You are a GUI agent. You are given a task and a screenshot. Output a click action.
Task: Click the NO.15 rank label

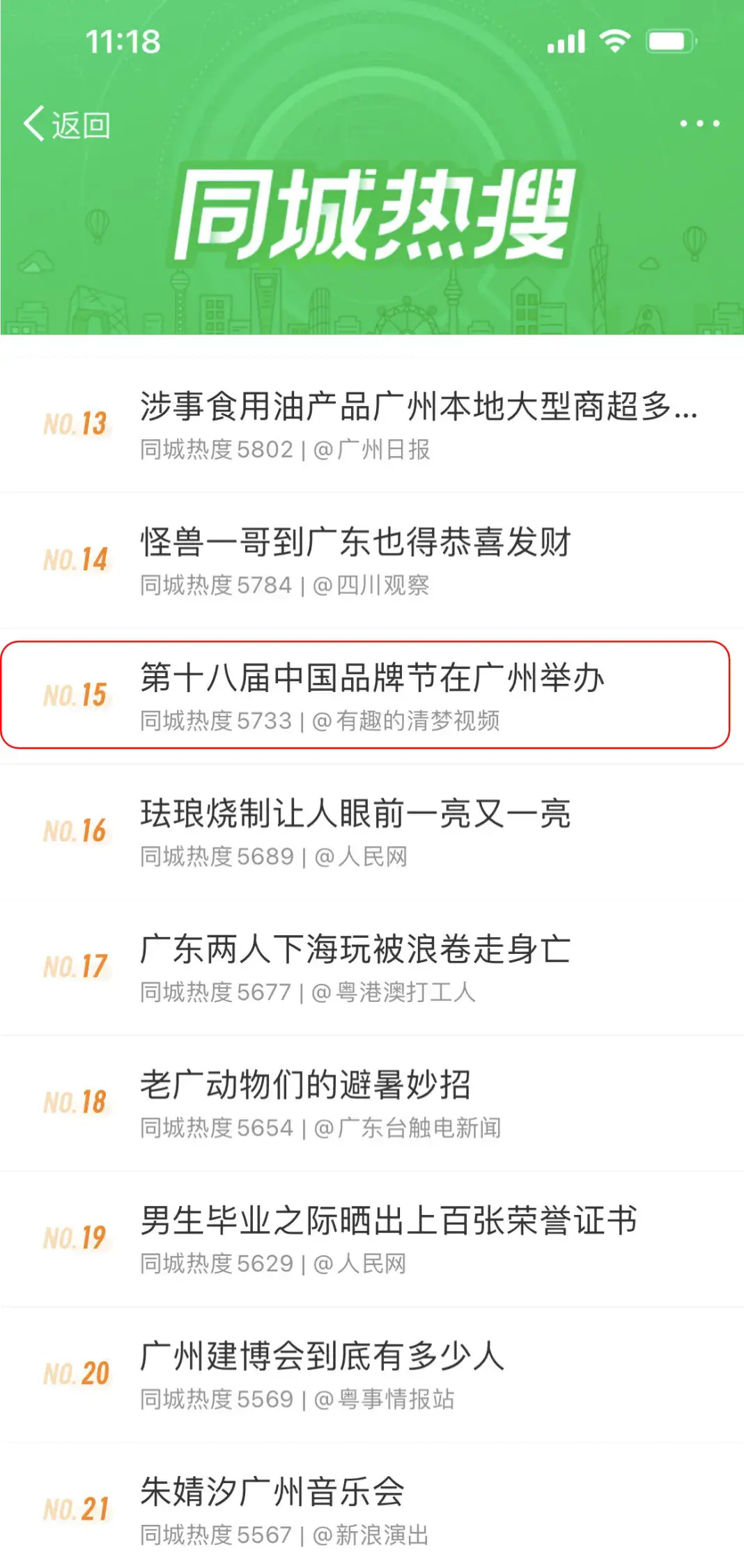(77, 696)
